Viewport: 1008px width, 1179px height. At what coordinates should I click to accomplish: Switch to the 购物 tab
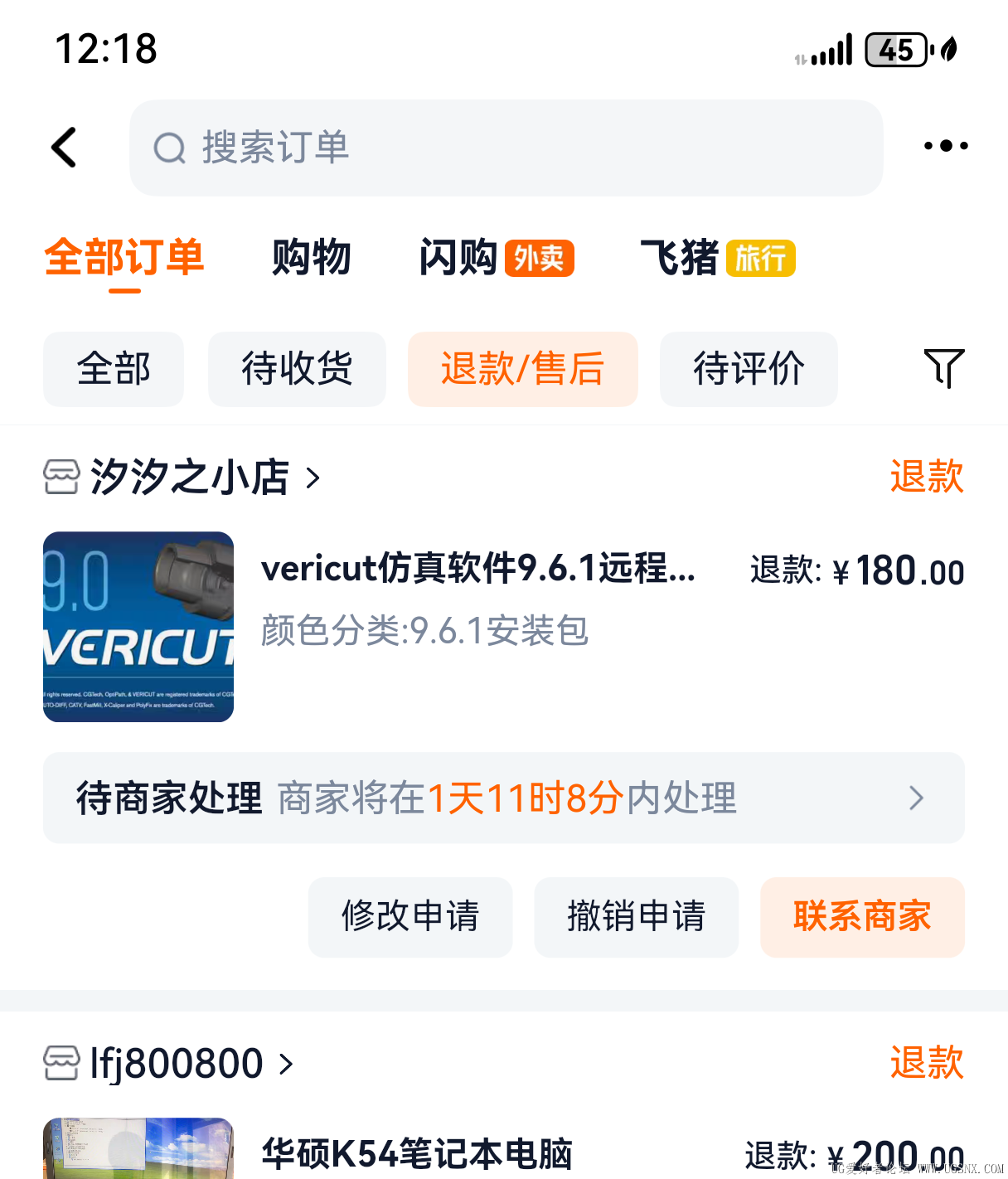tap(312, 258)
